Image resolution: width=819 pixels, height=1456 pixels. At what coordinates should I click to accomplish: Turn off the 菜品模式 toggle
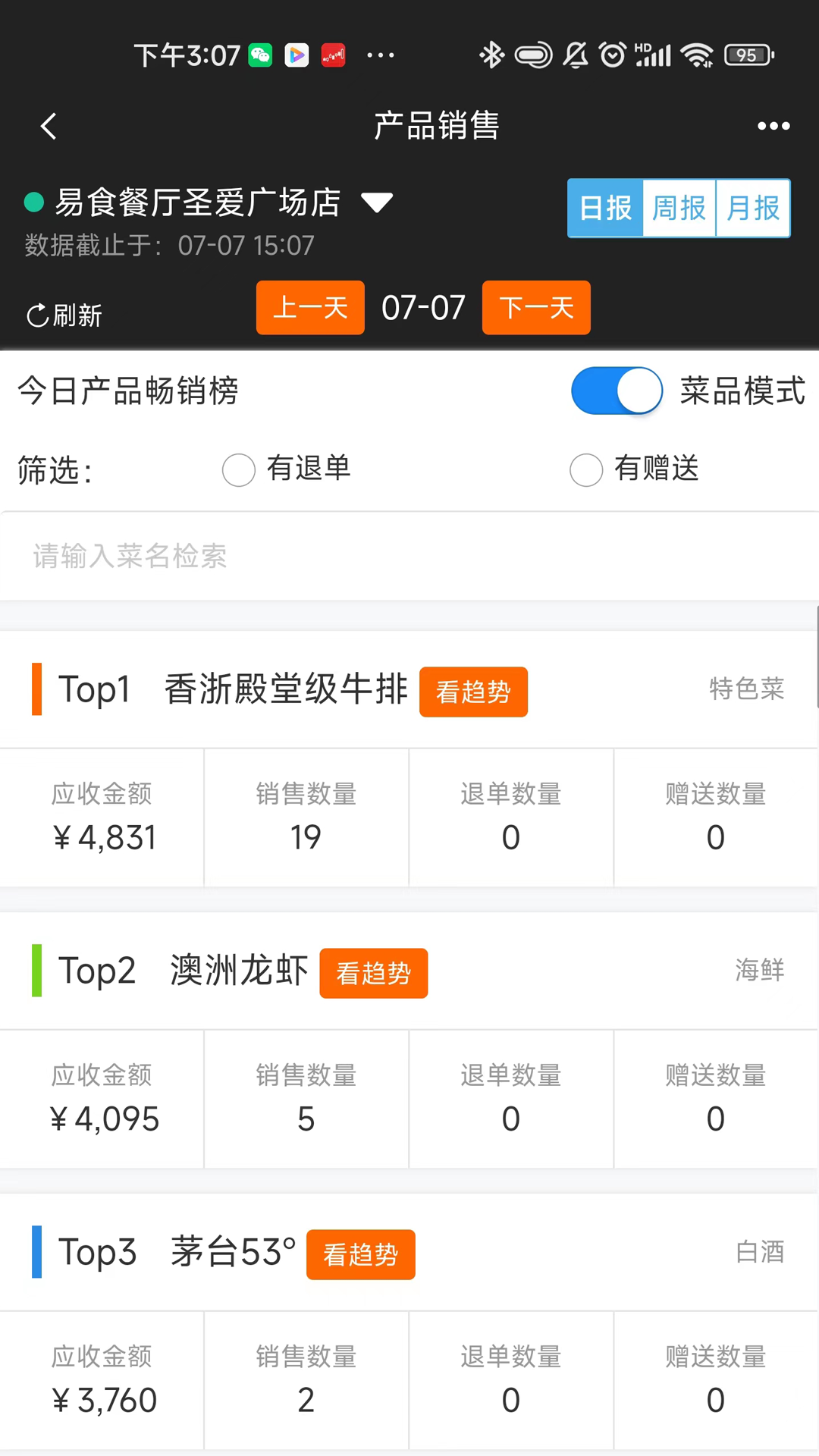[x=617, y=391]
